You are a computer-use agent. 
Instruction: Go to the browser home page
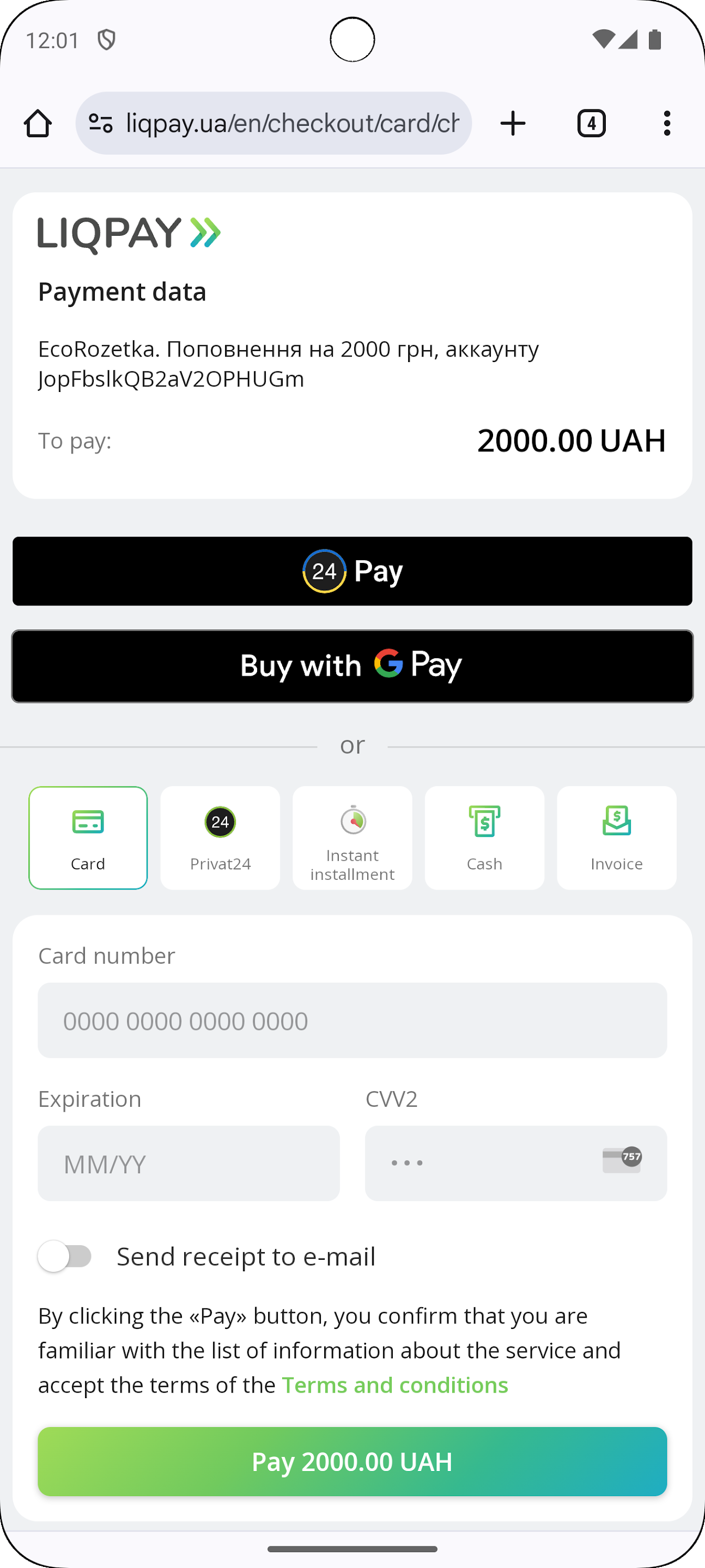point(38,124)
